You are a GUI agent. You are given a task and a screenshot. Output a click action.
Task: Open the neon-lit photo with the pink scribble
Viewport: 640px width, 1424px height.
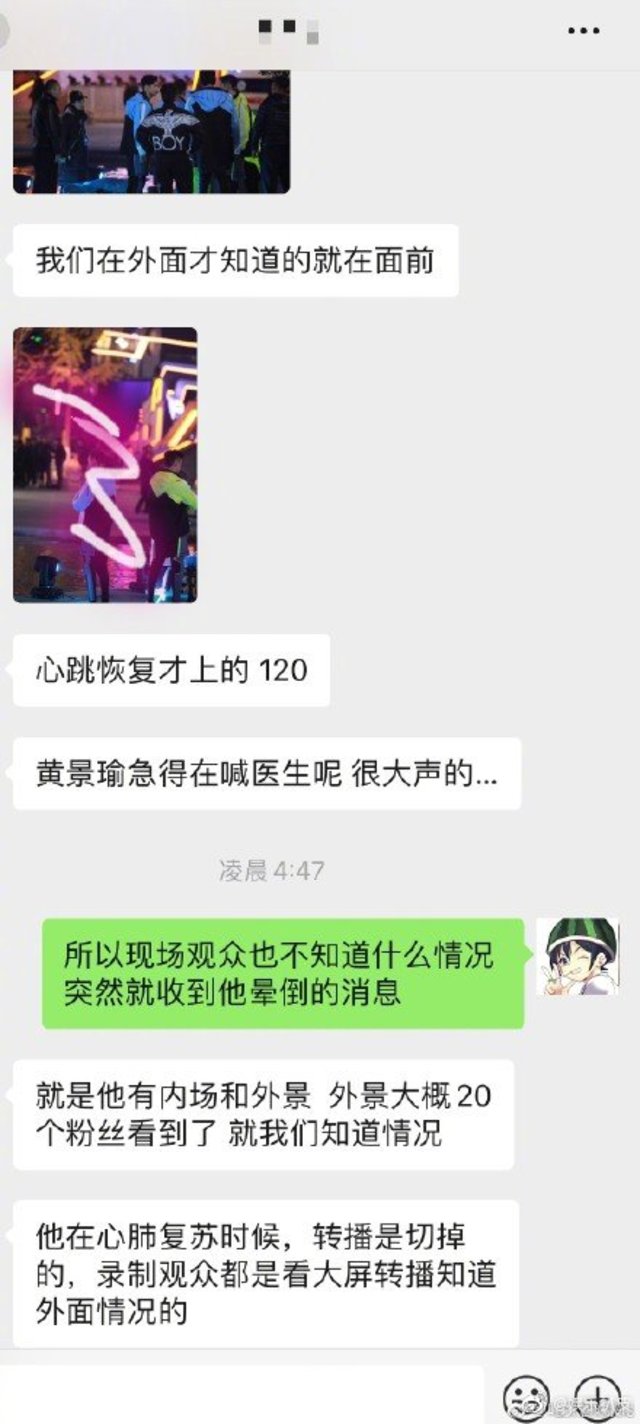pos(105,465)
